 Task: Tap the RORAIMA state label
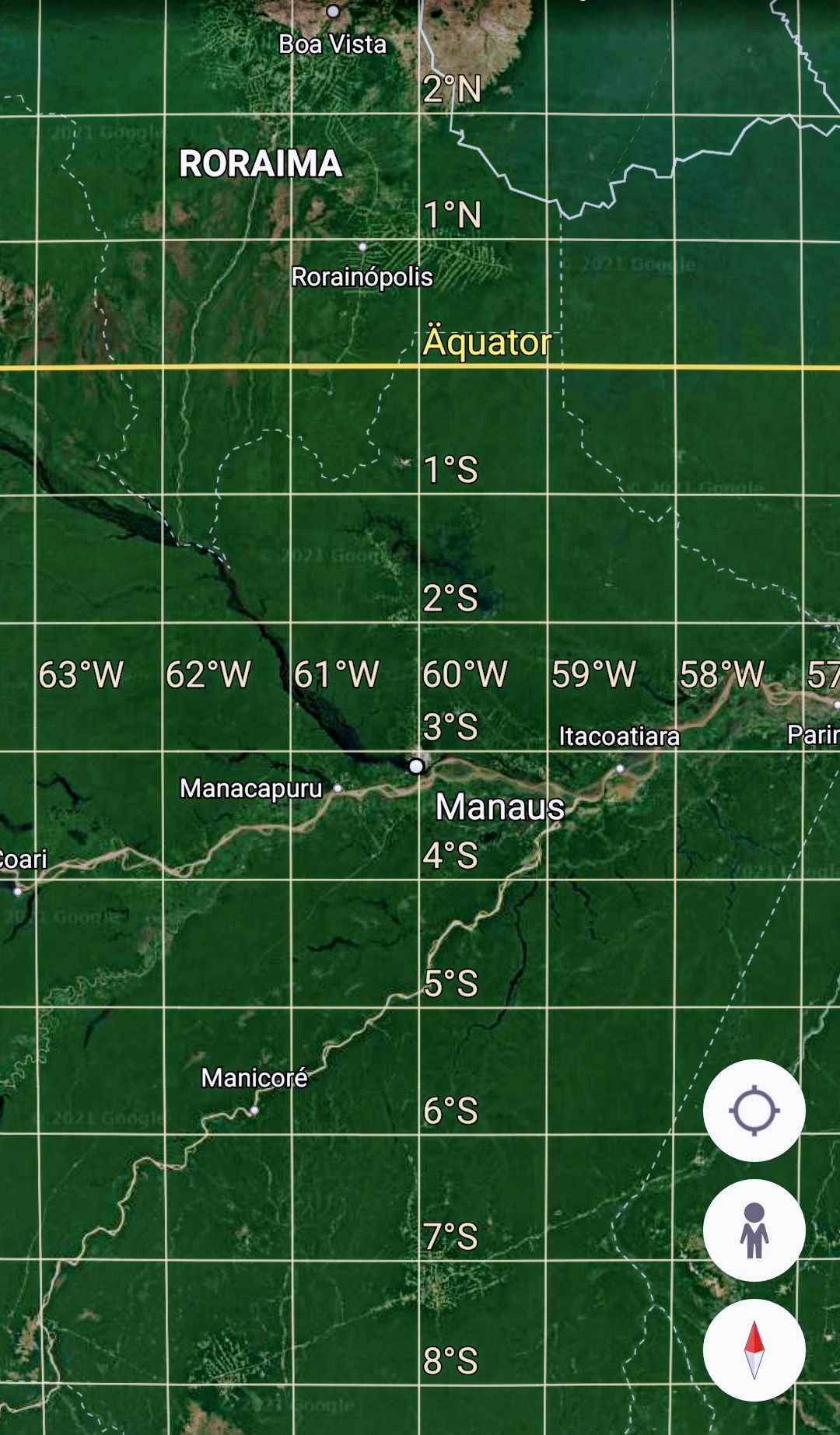(261, 163)
